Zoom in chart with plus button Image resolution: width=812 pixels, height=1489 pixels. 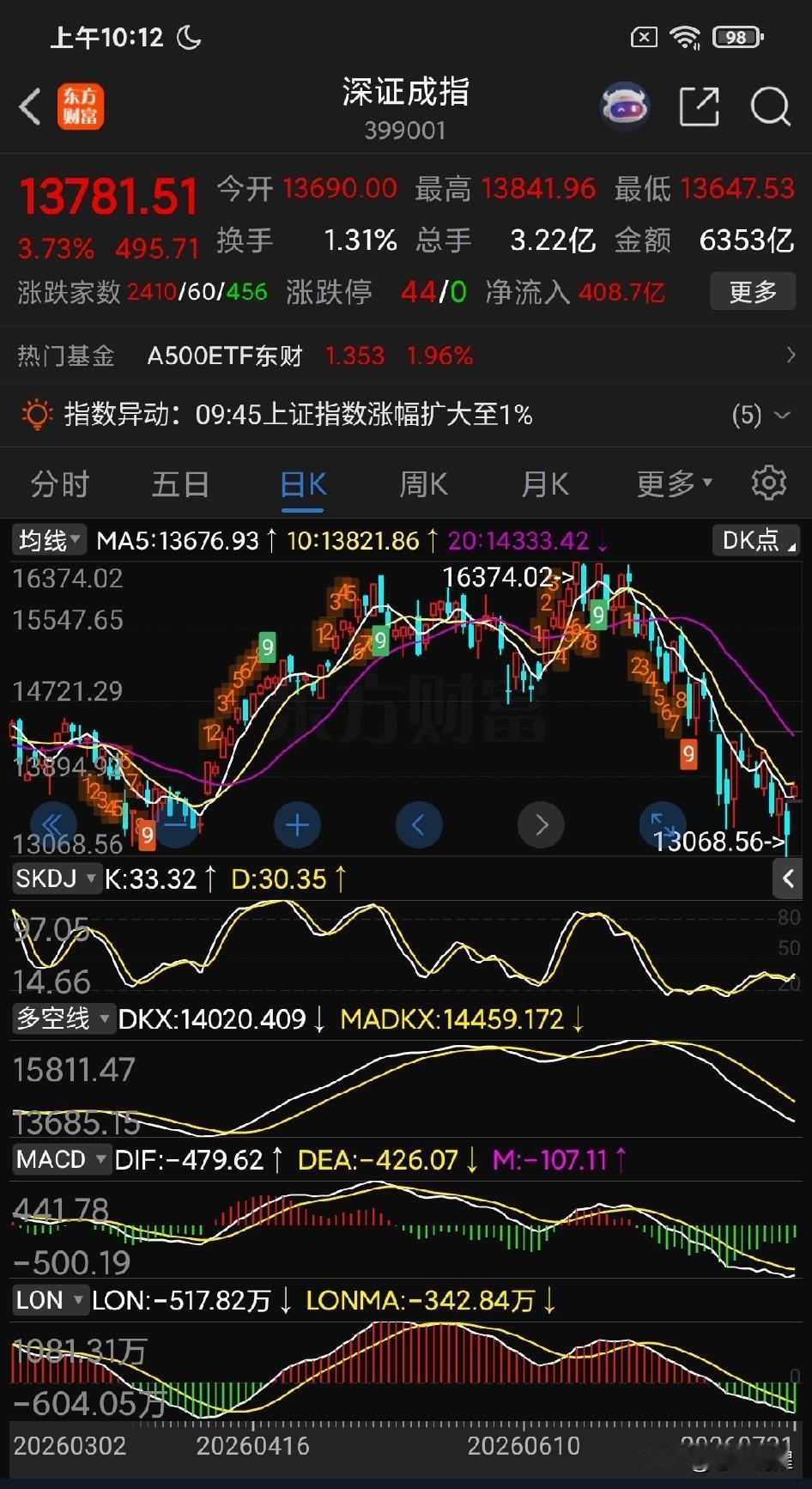click(x=297, y=825)
